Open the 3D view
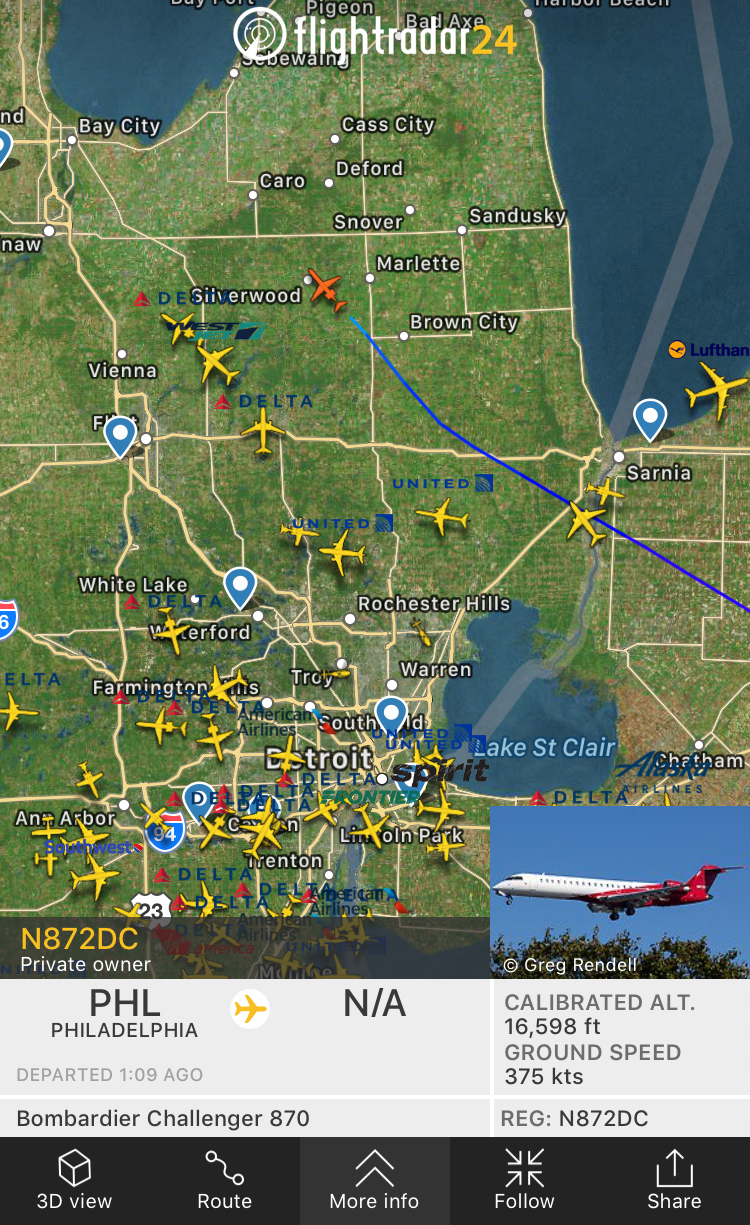This screenshot has width=750, height=1225. (74, 1180)
